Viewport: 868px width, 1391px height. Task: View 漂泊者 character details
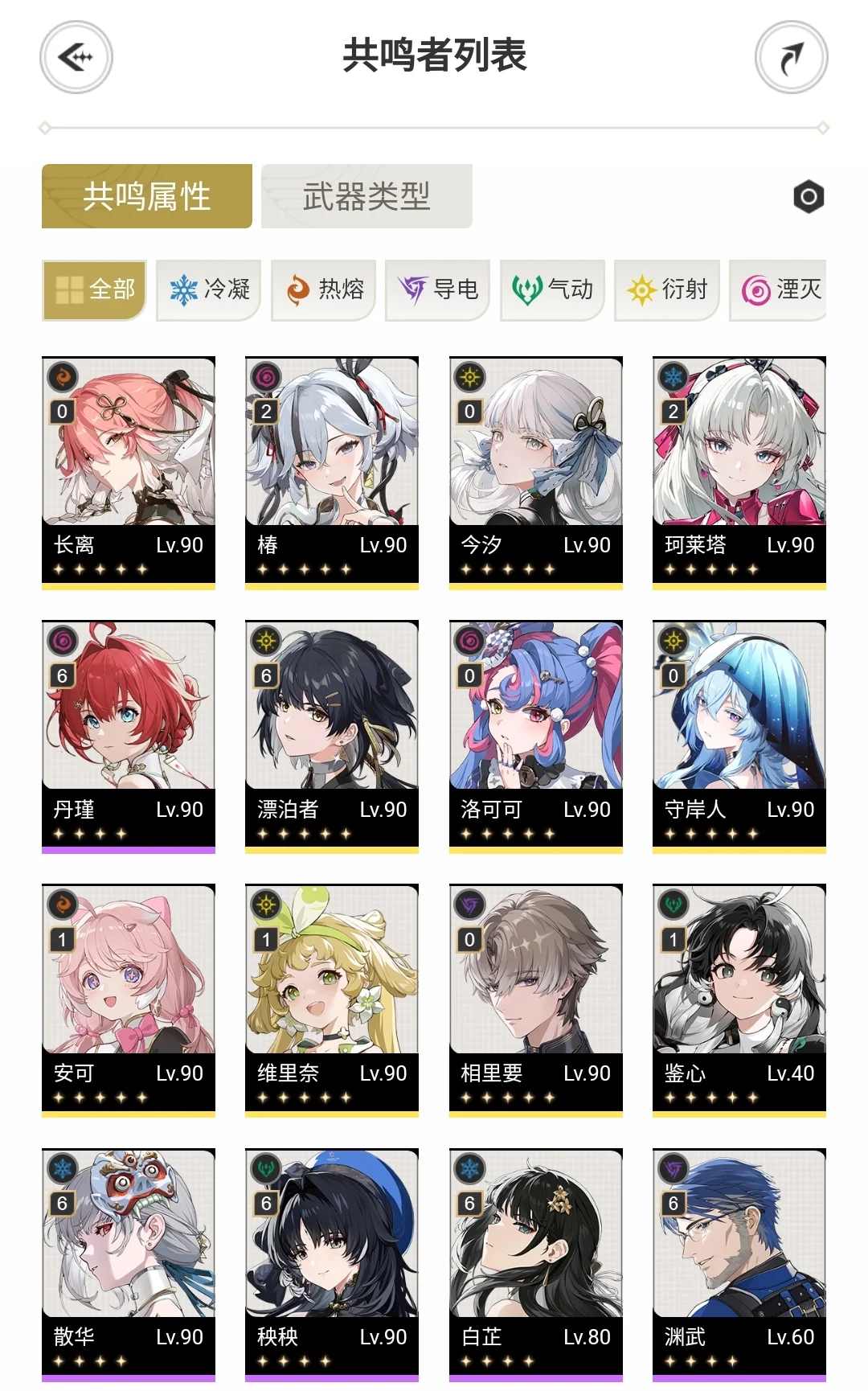click(332, 734)
